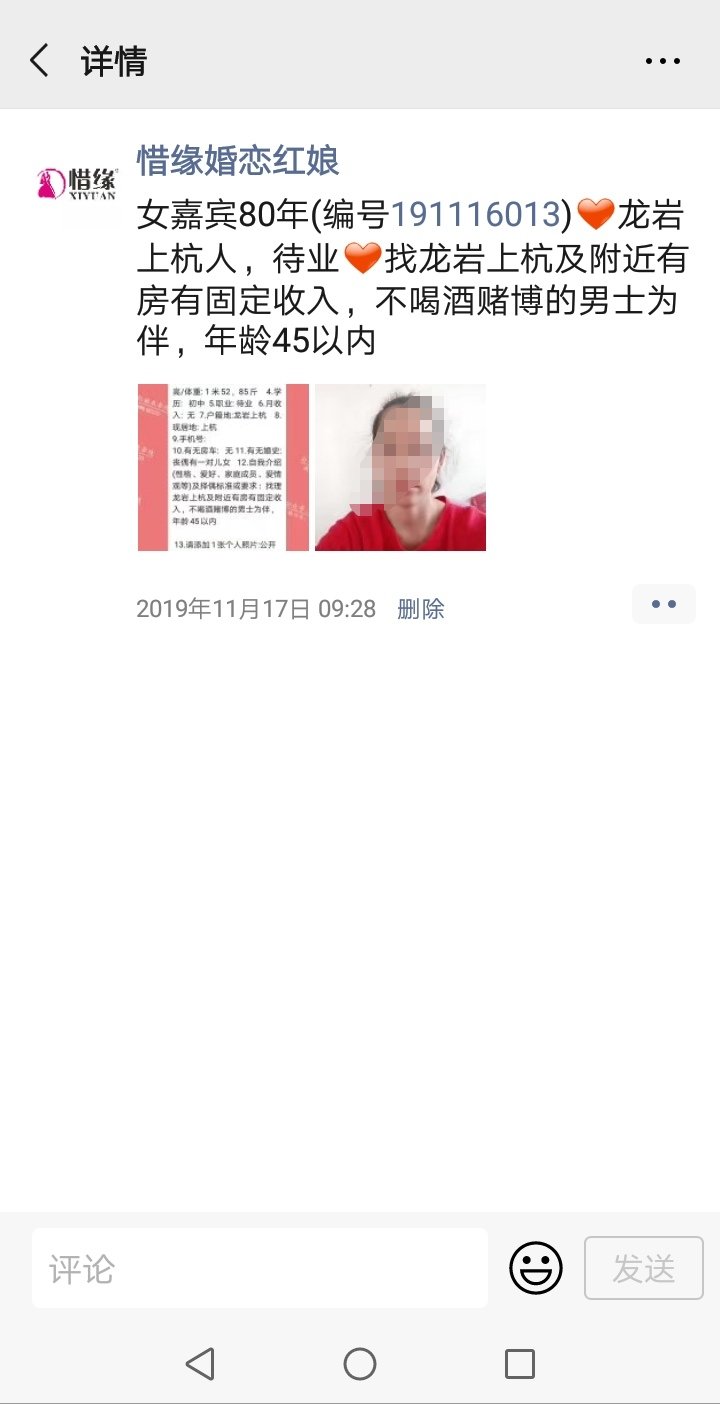Open the top-right overflow menu
This screenshot has height=1404, width=720.
(x=662, y=61)
